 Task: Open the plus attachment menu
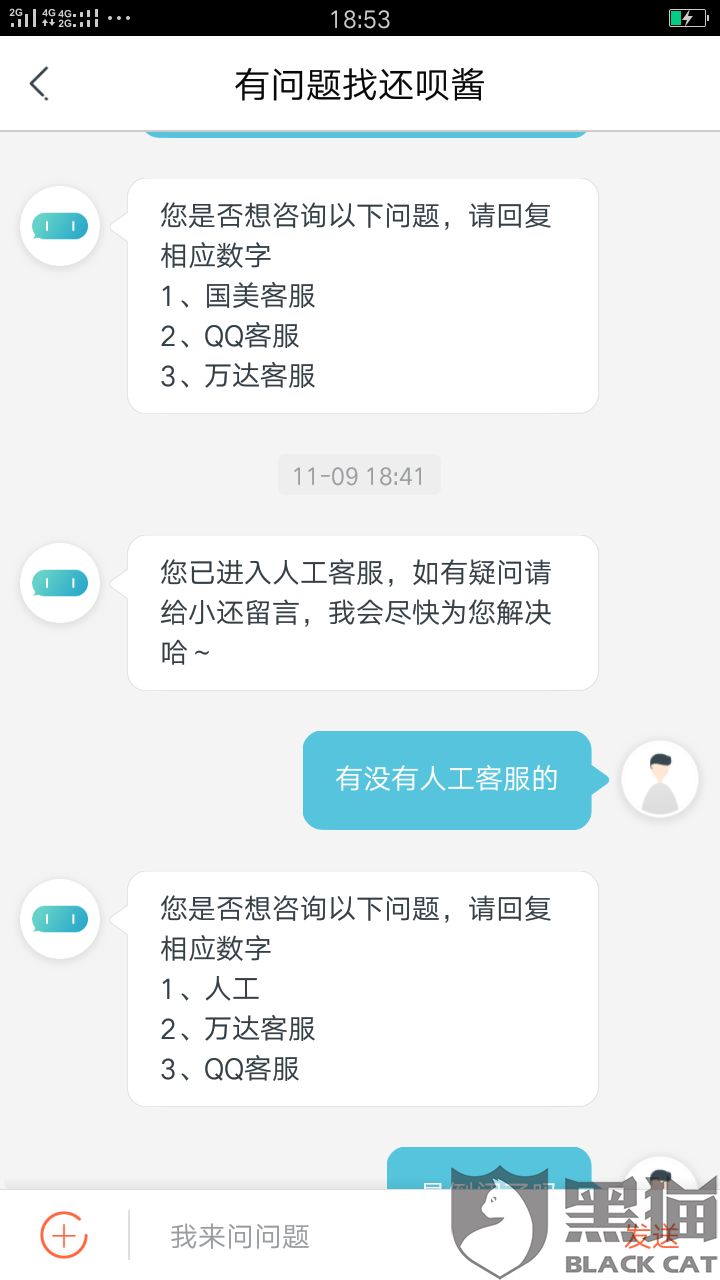click(64, 1235)
